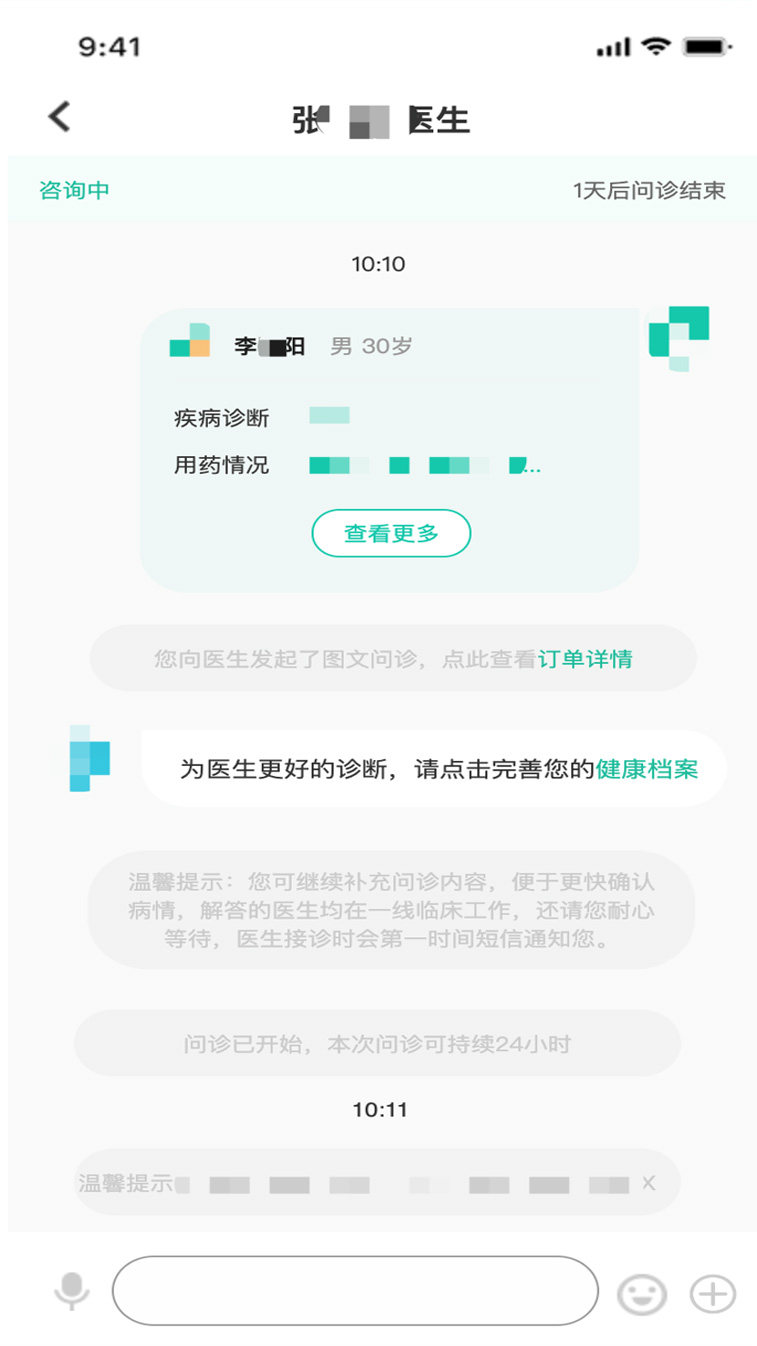The width and height of the screenshot is (757, 1346).
Task: Open the emoji picker
Action: coord(642,1294)
